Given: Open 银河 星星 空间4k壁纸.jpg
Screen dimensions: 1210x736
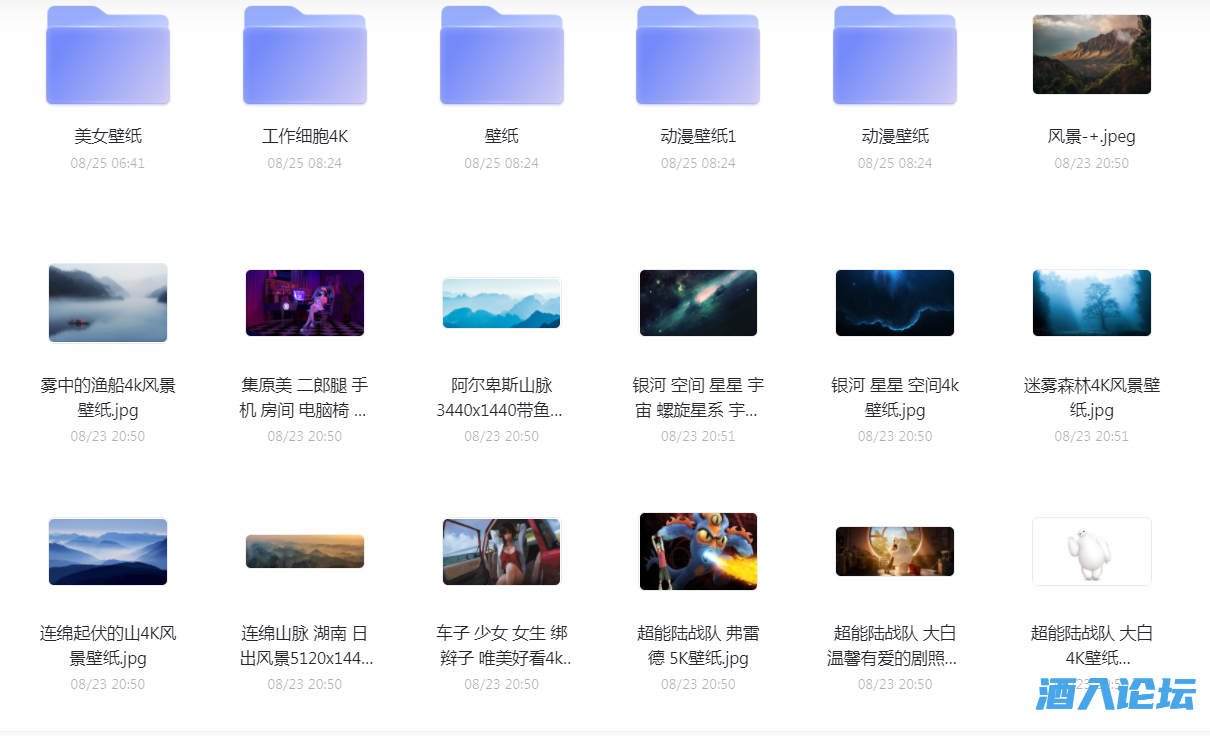Looking at the screenshot, I should pos(895,302).
